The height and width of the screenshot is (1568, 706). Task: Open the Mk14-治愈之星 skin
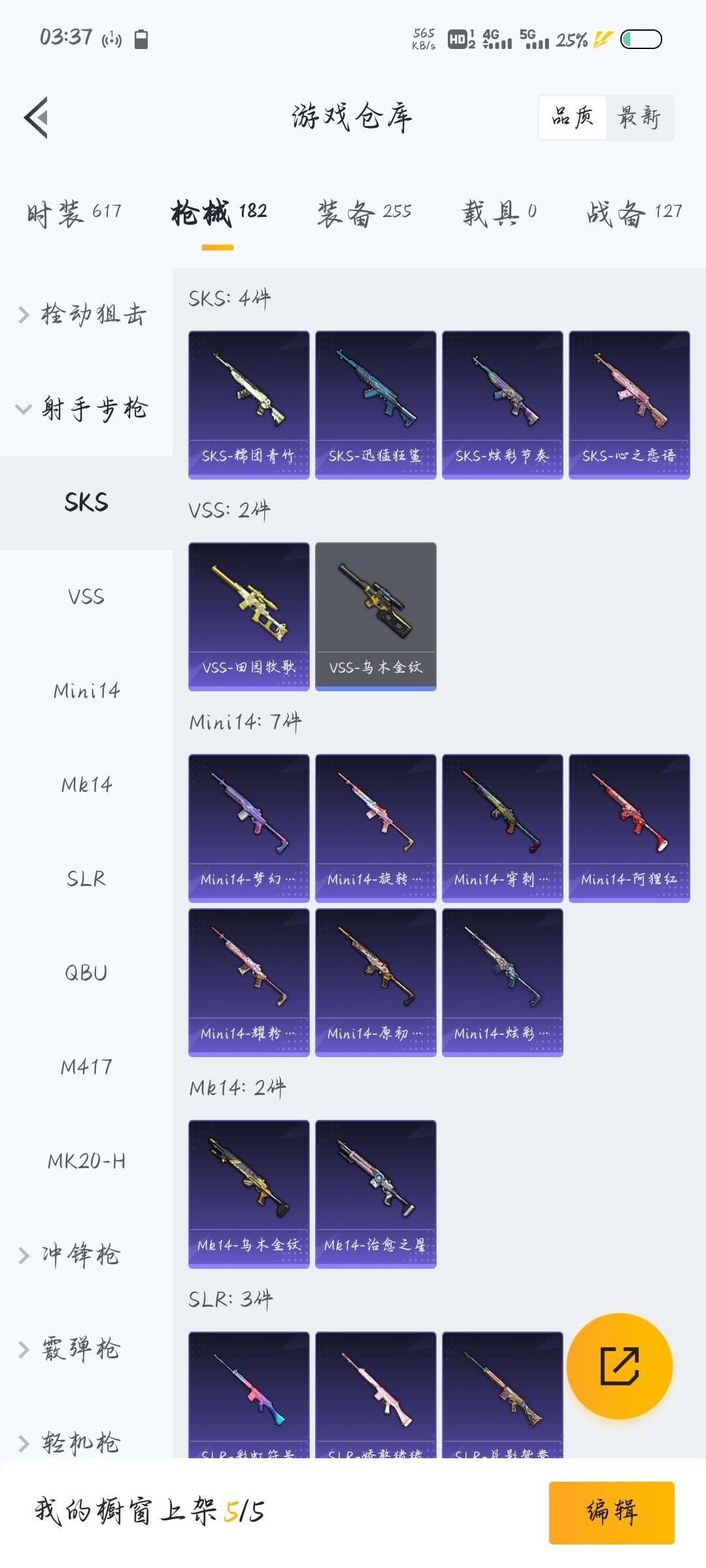(375, 1194)
